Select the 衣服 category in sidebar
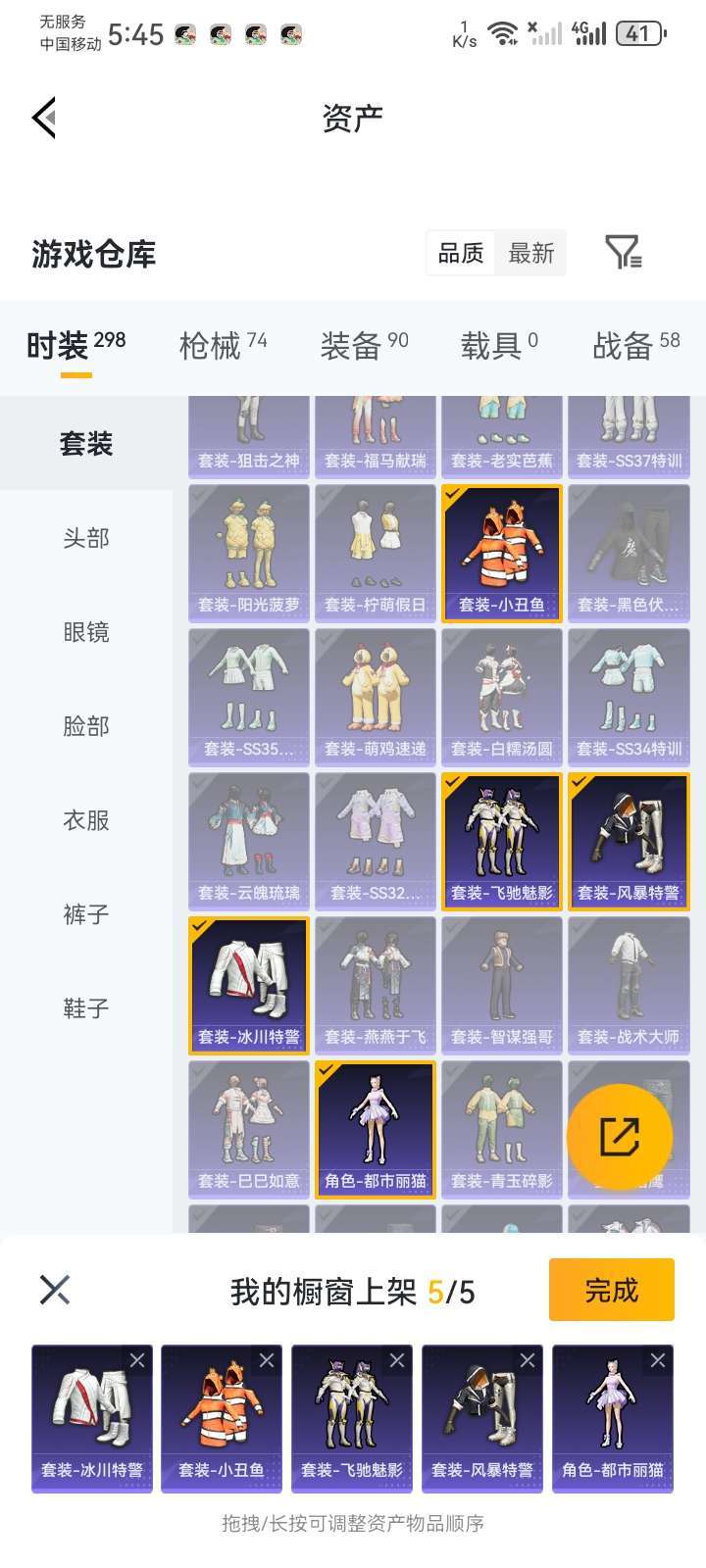The height and width of the screenshot is (1568, 706). point(84,820)
